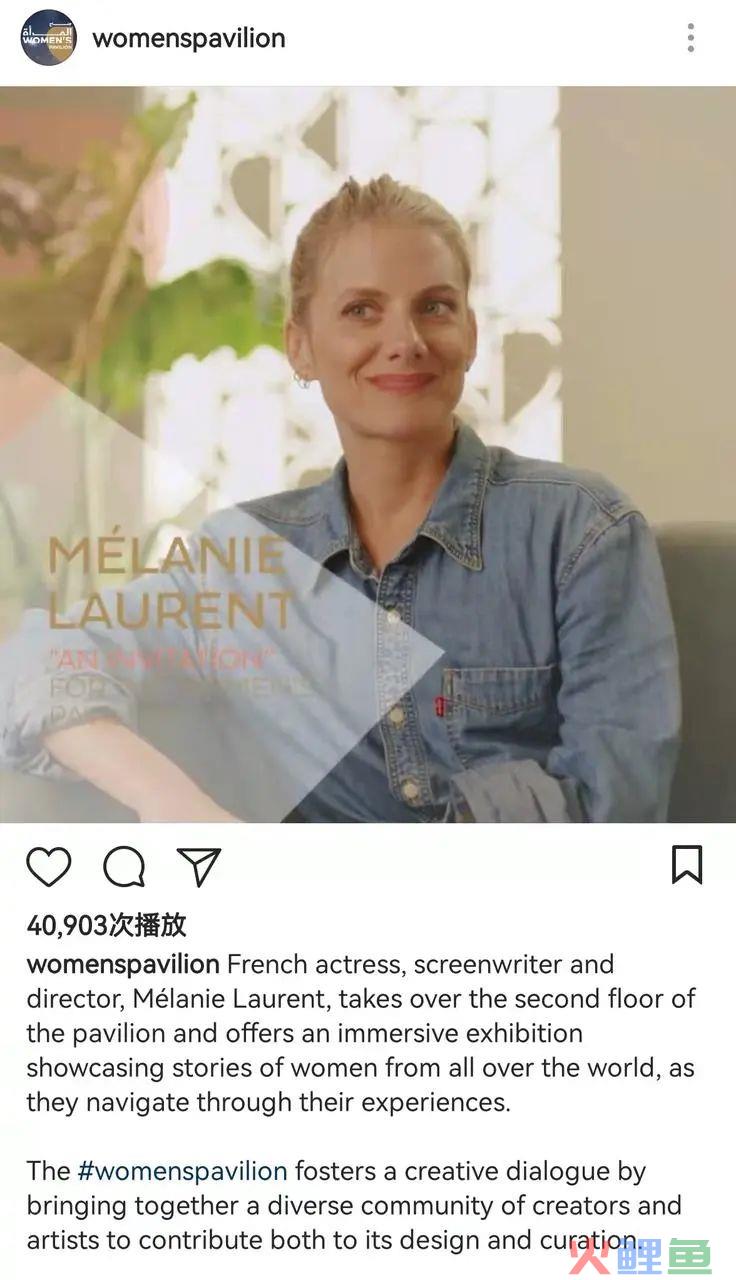This screenshot has height=1280, width=736.
Task: Like this post with the heart
Action: (x=48, y=866)
